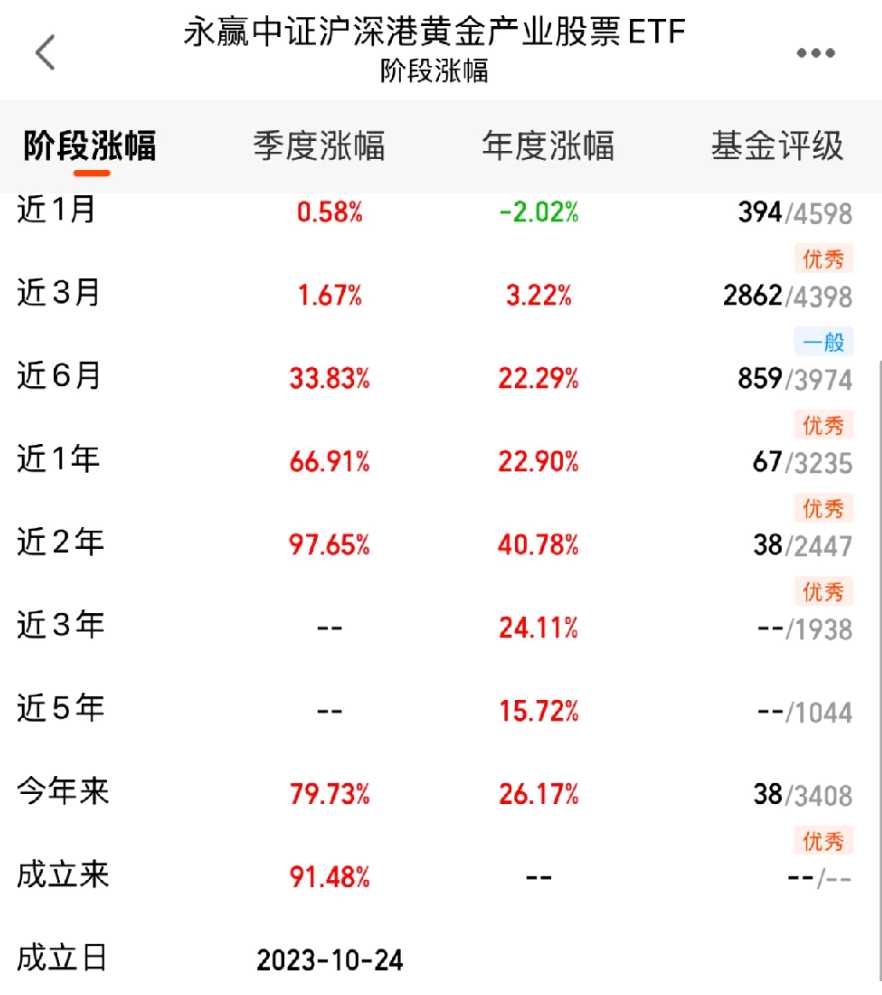Switch to the 季度涨幅 tab

click(x=319, y=146)
